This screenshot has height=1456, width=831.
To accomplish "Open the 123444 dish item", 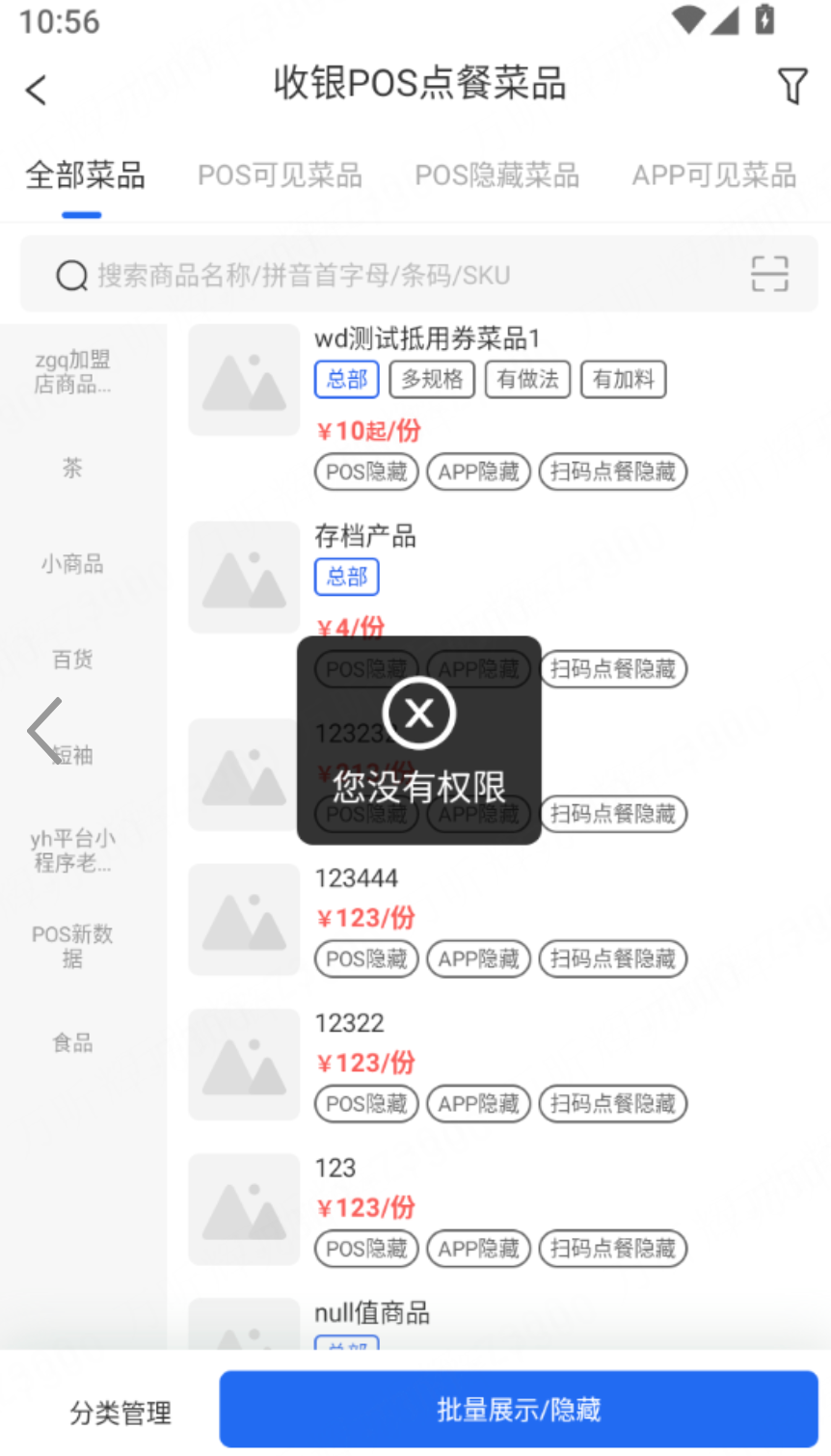I will point(357,878).
